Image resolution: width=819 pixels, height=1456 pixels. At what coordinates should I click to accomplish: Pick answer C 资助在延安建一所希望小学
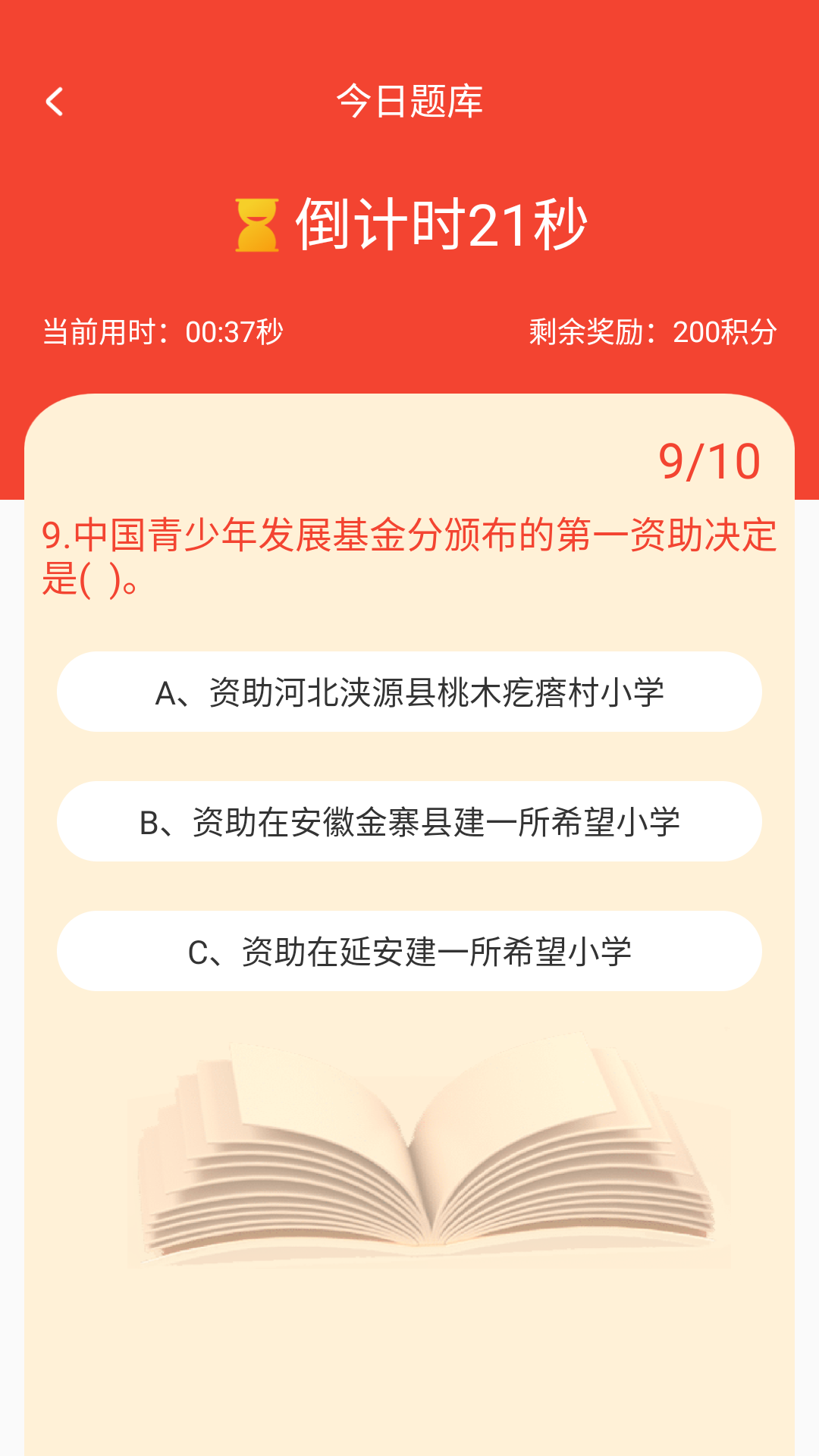pos(409,951)
